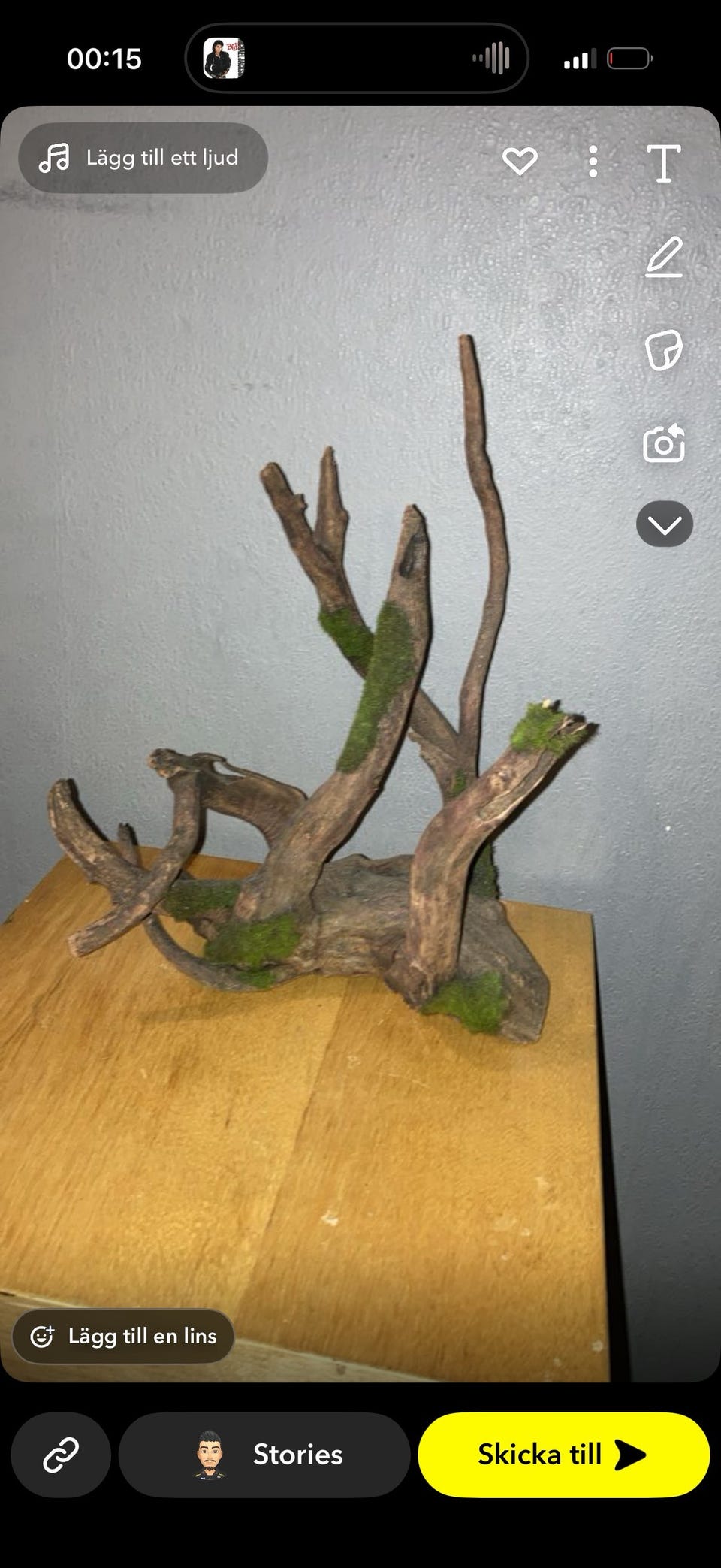Expand more editing tools with the down chevron
The width and height of the screenshot is (721, 1568).
point(665,524)
